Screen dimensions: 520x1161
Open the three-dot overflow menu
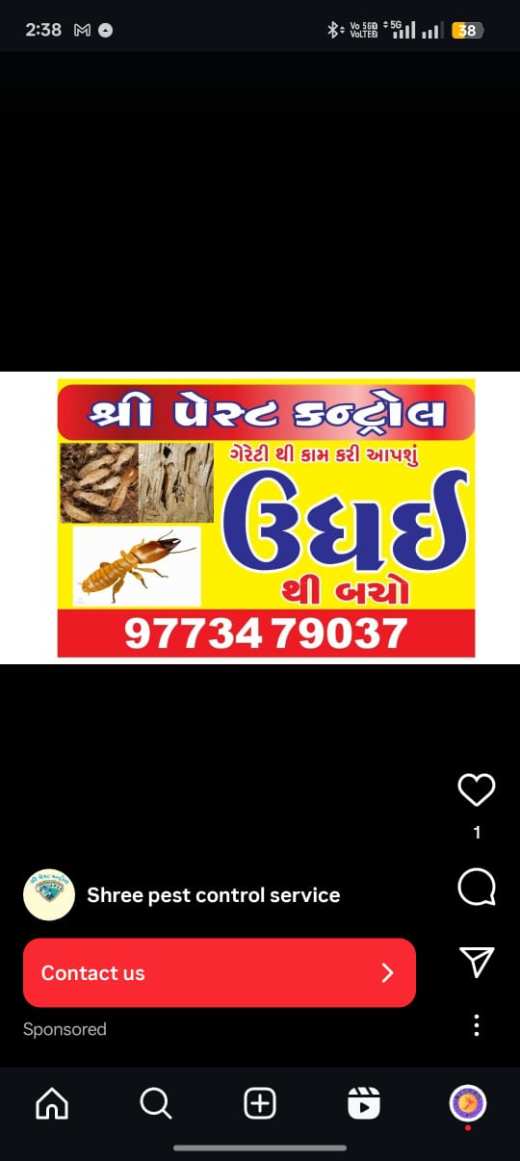coord(476,1026)
